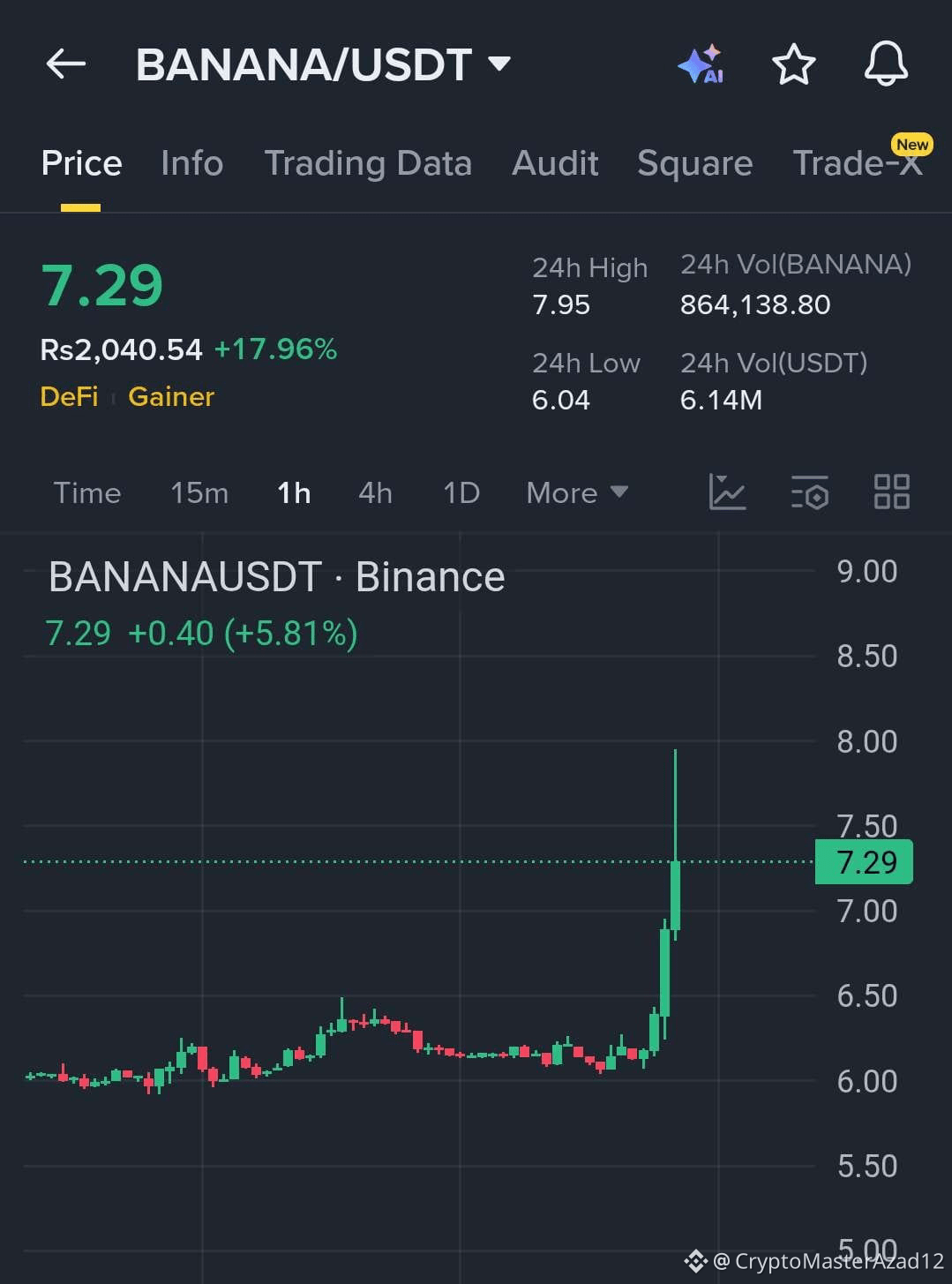Switch to the Trading Data tab
This screenshot has height=1284, width=952.
tap(368, 163)
